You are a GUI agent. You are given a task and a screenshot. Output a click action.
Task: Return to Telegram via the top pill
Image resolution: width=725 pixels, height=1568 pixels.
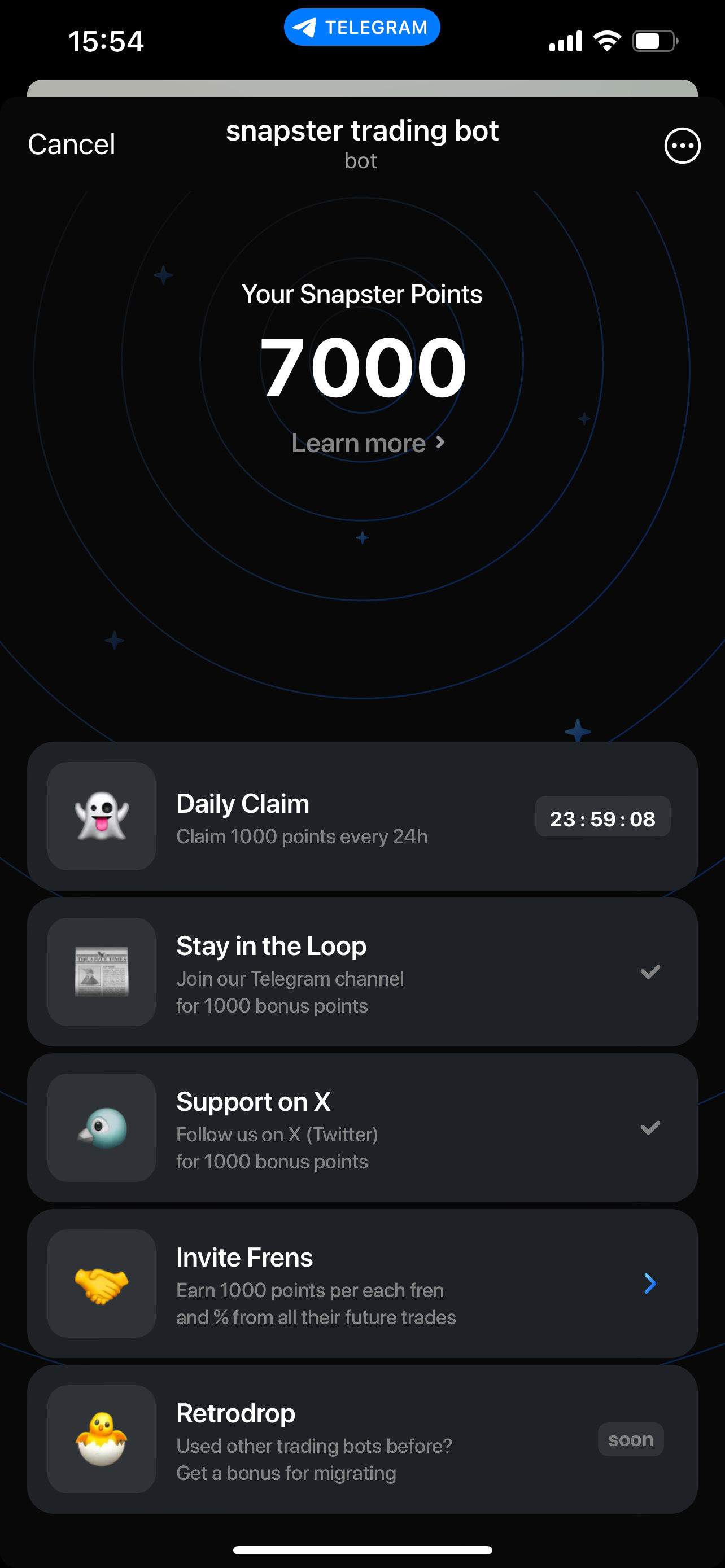point(361,28)
